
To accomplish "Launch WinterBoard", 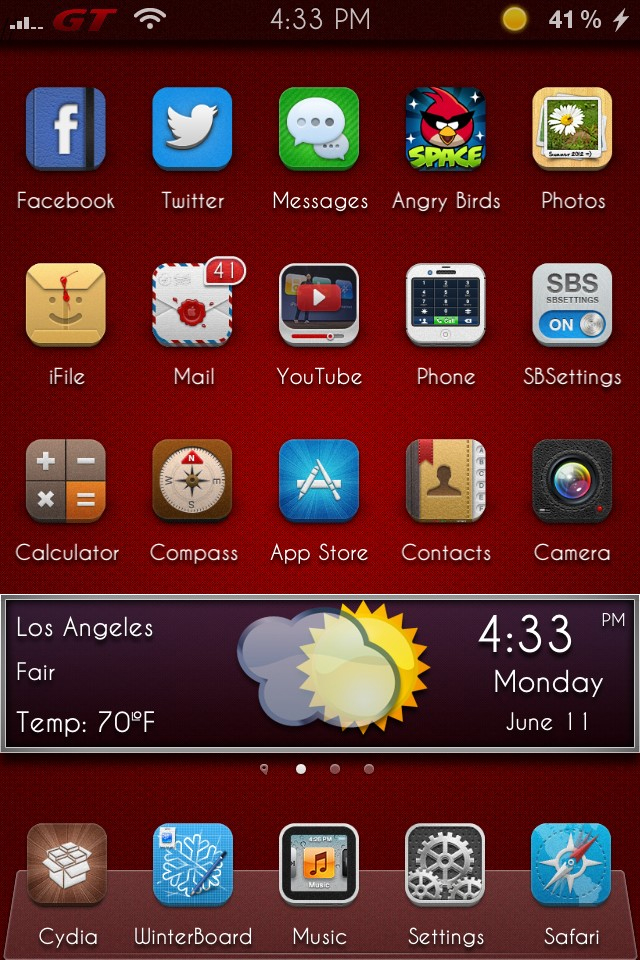I will click(x=193, y=864).
